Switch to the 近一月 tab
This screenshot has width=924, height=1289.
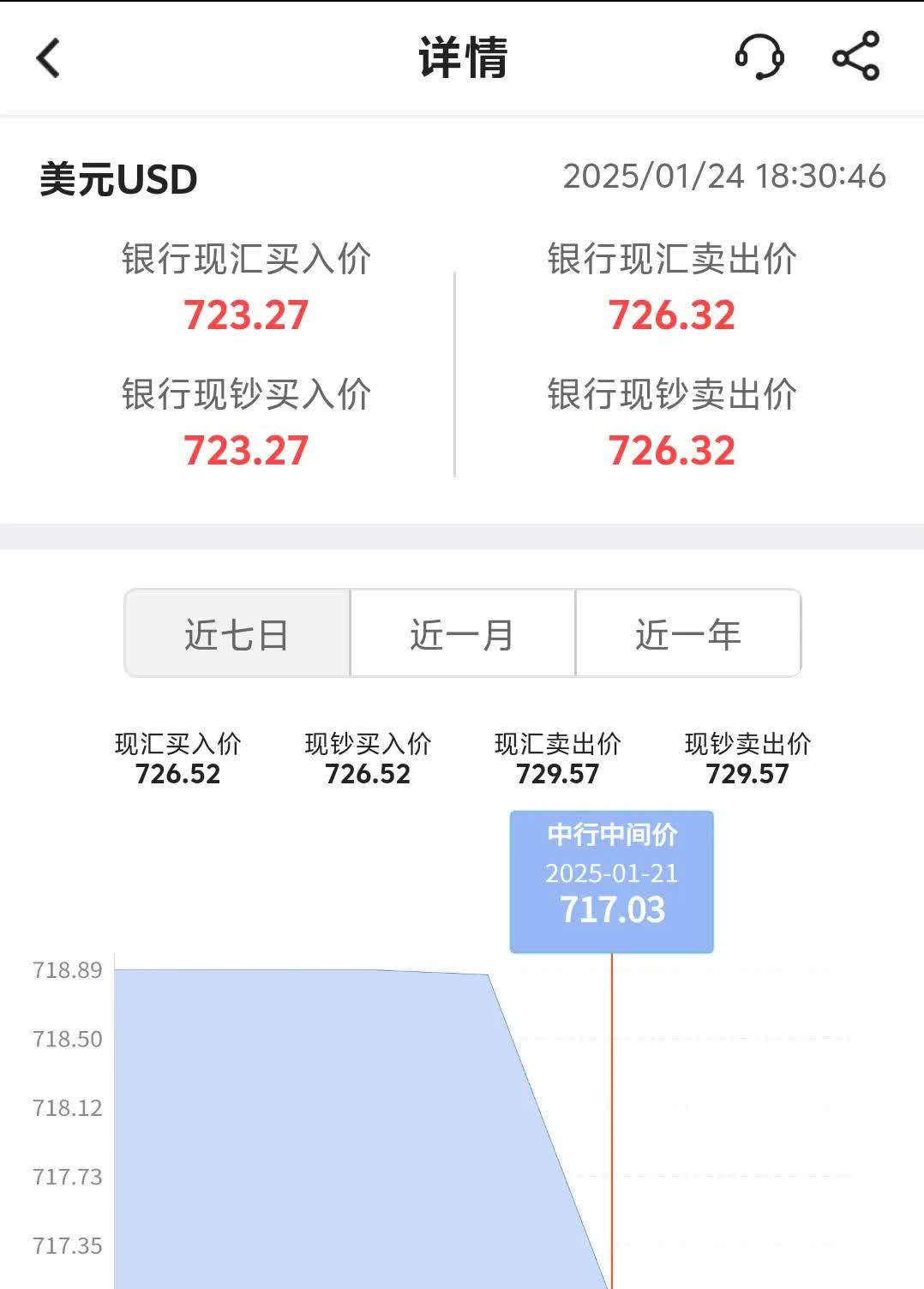coord(463,633)
